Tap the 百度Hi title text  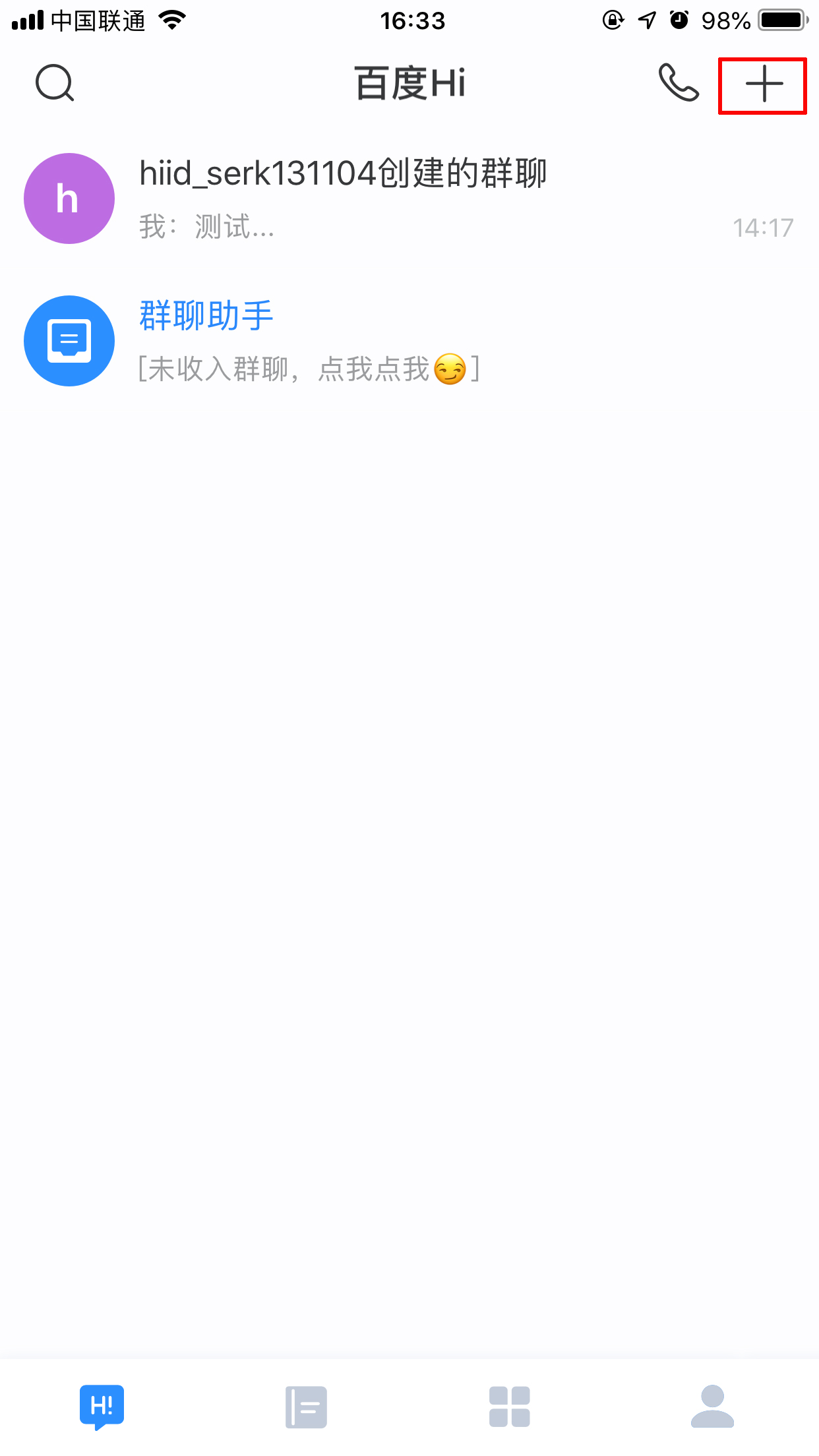tap(409, 83)
